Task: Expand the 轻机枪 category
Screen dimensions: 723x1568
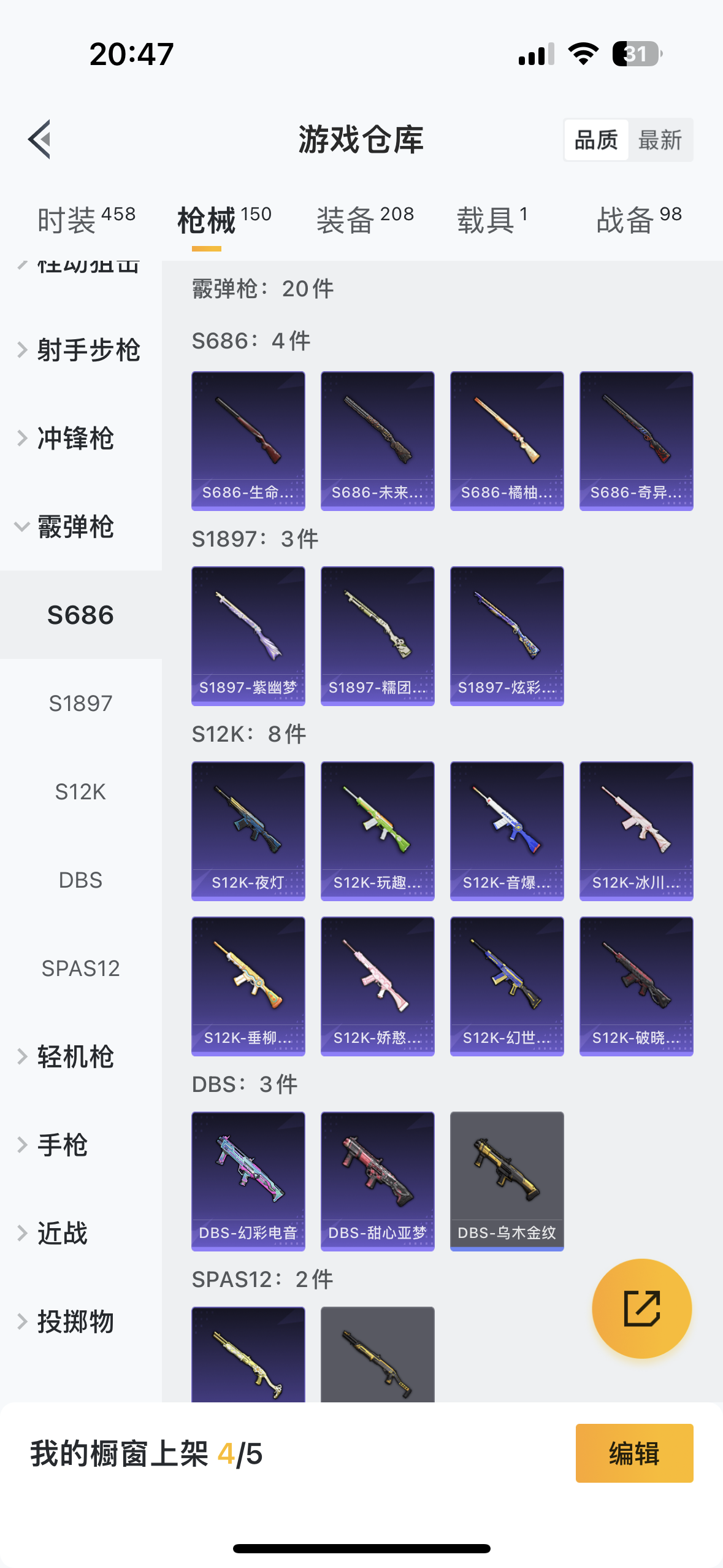Action: point(75,1057)
